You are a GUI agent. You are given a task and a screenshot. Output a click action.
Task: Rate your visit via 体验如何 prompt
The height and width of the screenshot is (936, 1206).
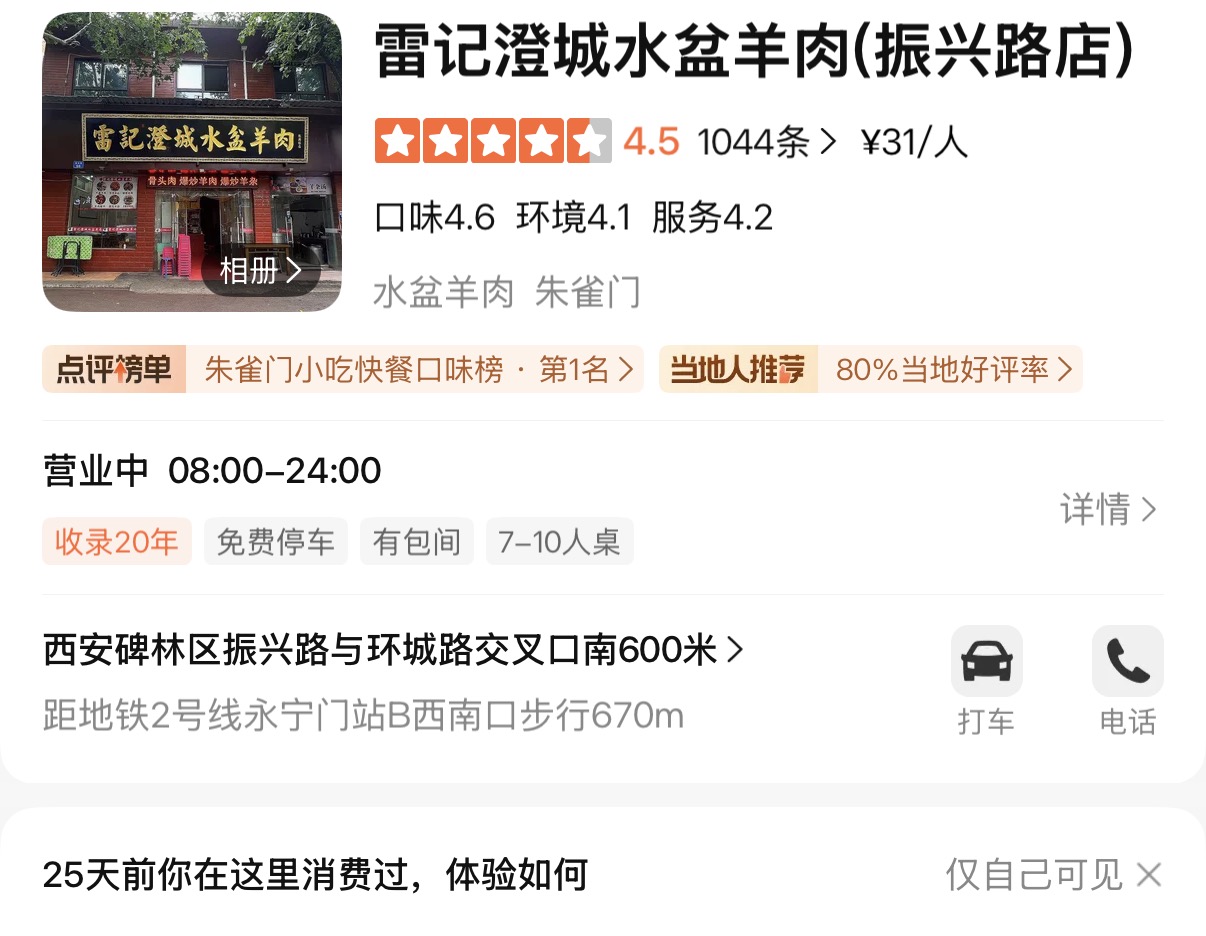[x=314, y=876]
